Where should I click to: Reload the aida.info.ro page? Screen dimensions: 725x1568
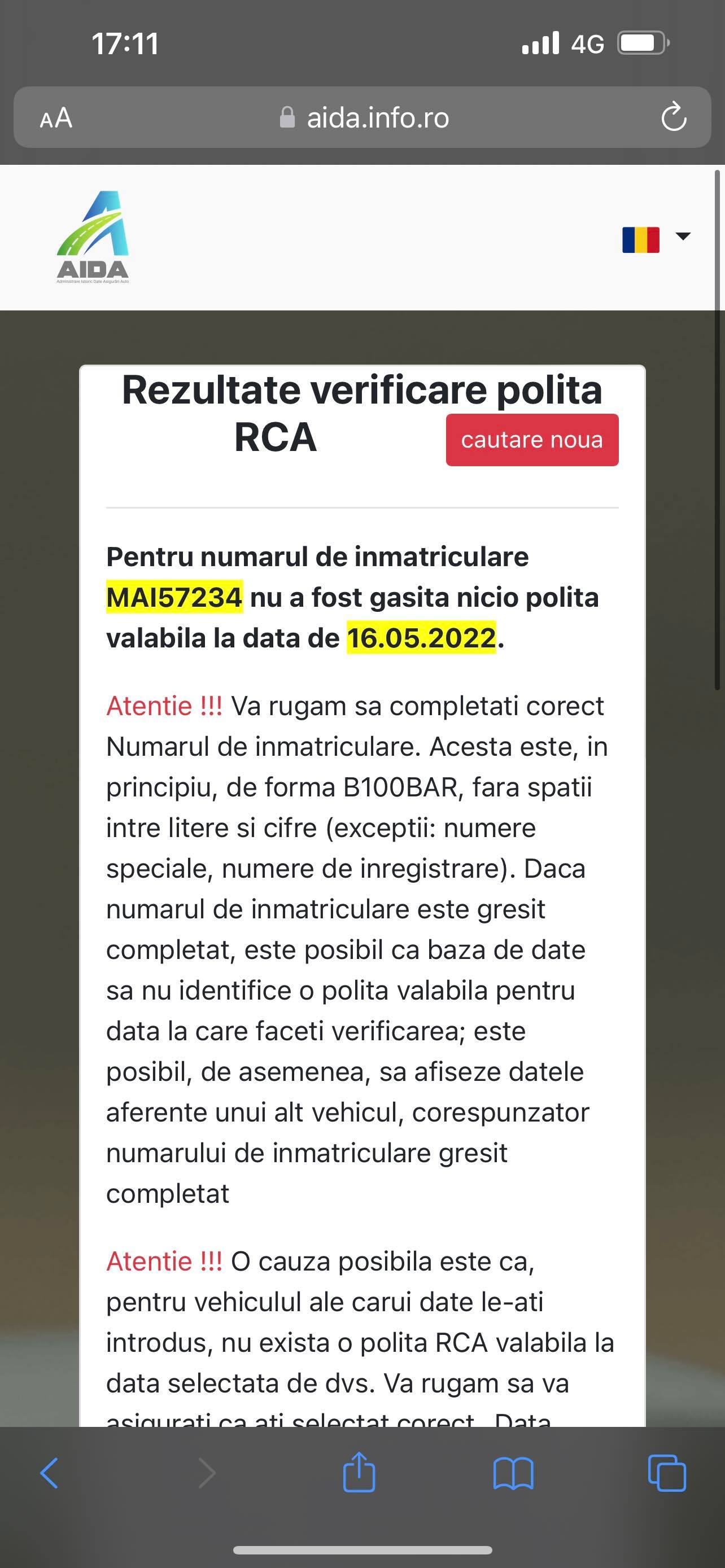point(673,117)
